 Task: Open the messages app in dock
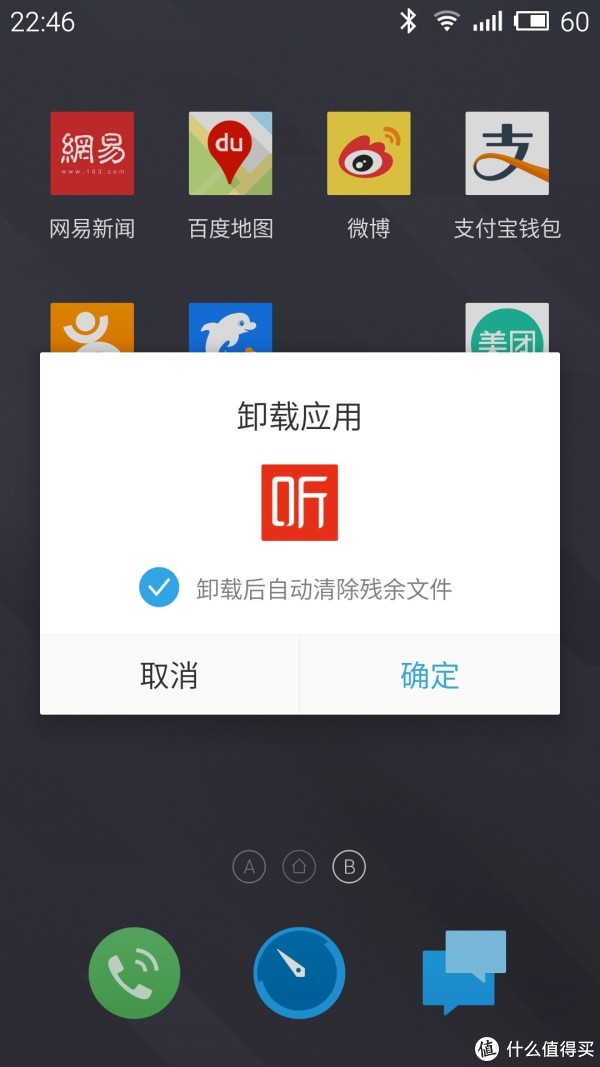463,968
